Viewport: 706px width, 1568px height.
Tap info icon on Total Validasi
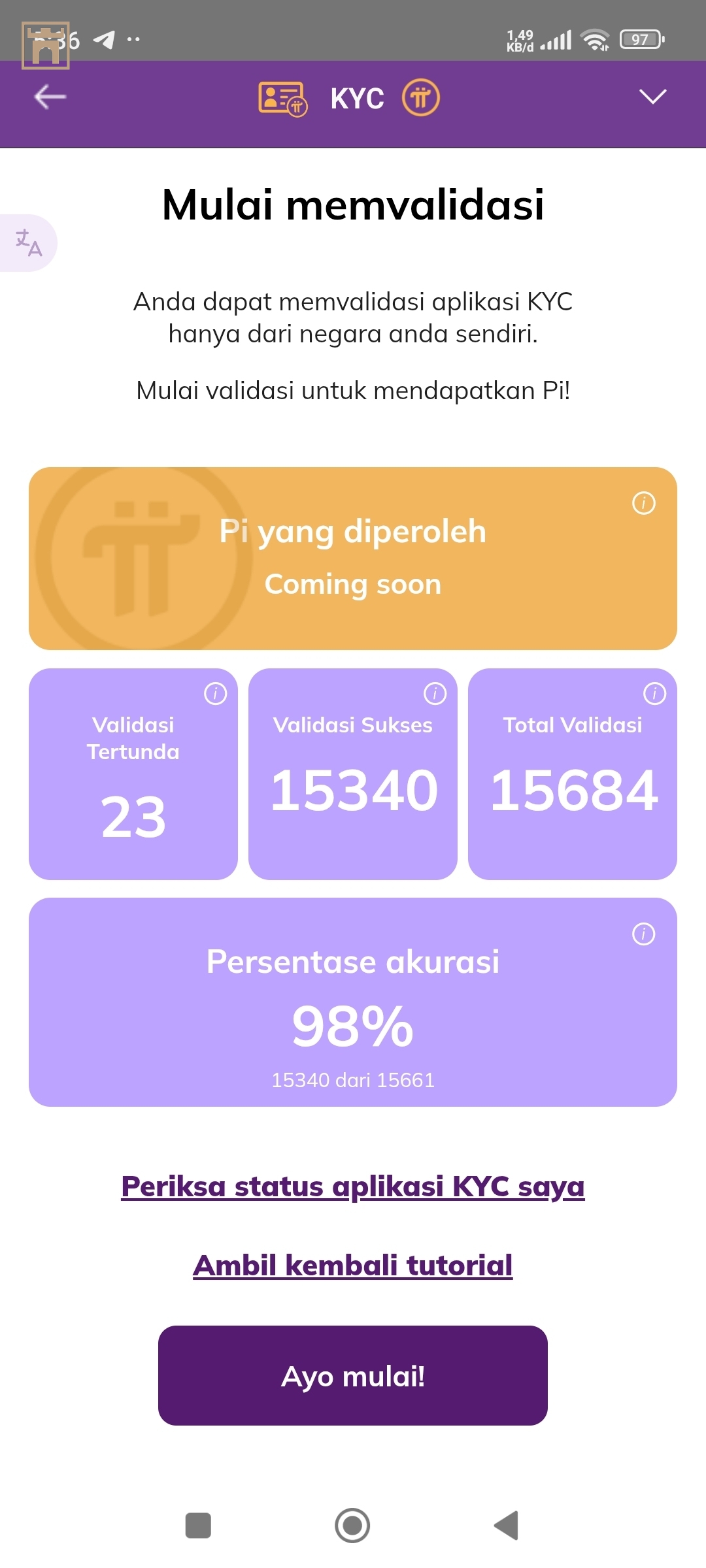(x=654, y=693)
